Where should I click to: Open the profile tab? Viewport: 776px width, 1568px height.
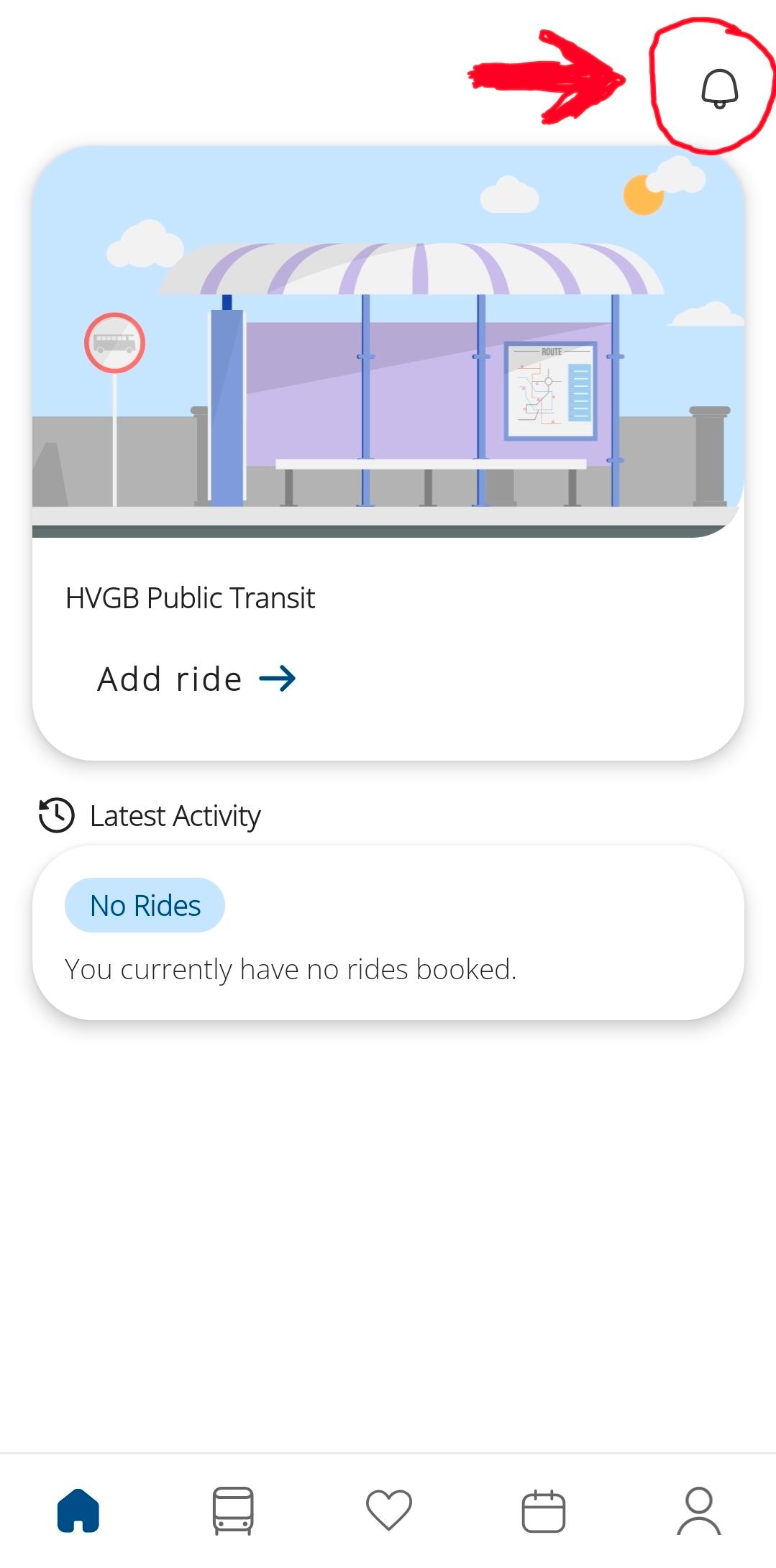(698, 1510)
